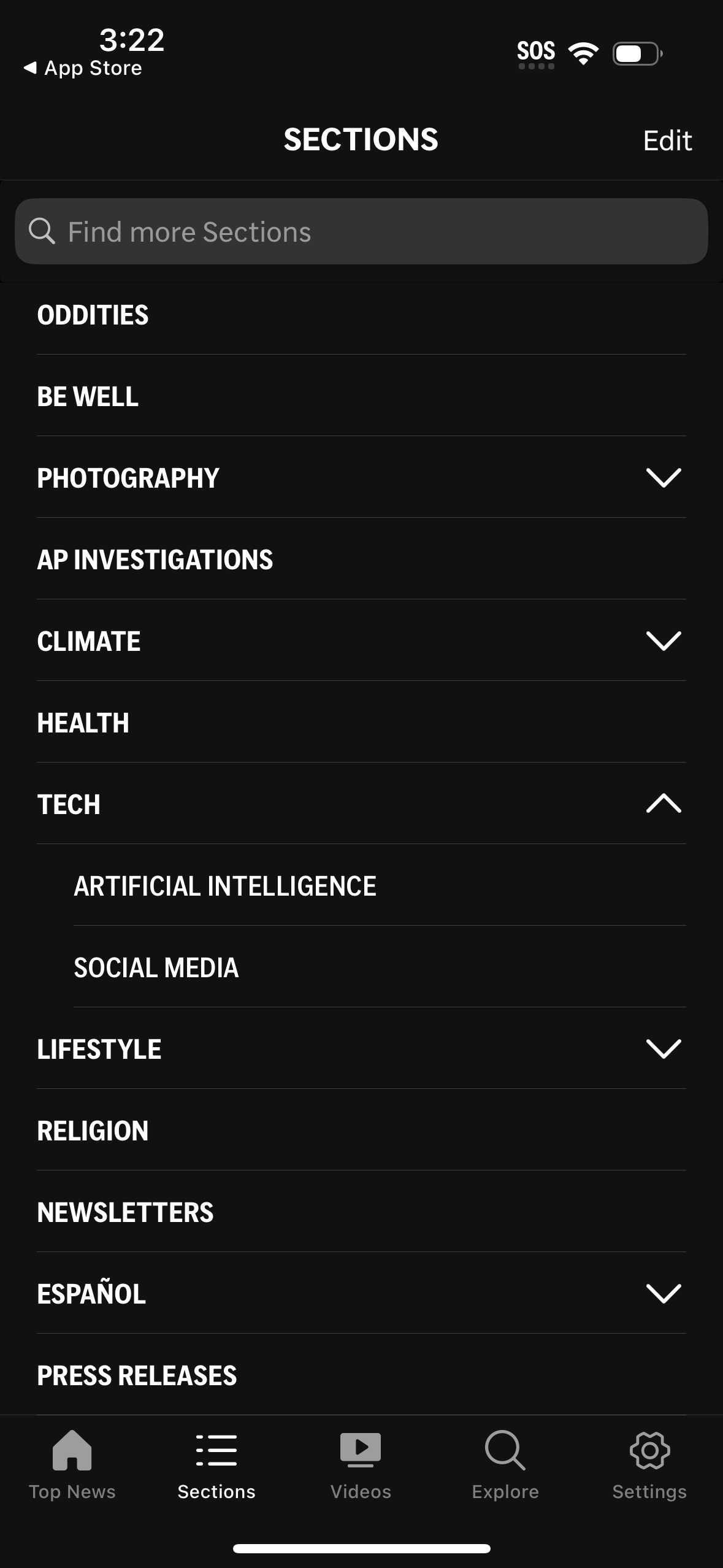Tap the Wi-Fi status icon
Image resolution: width=723 pixels, height=1568 pixels.
(583, 53)
